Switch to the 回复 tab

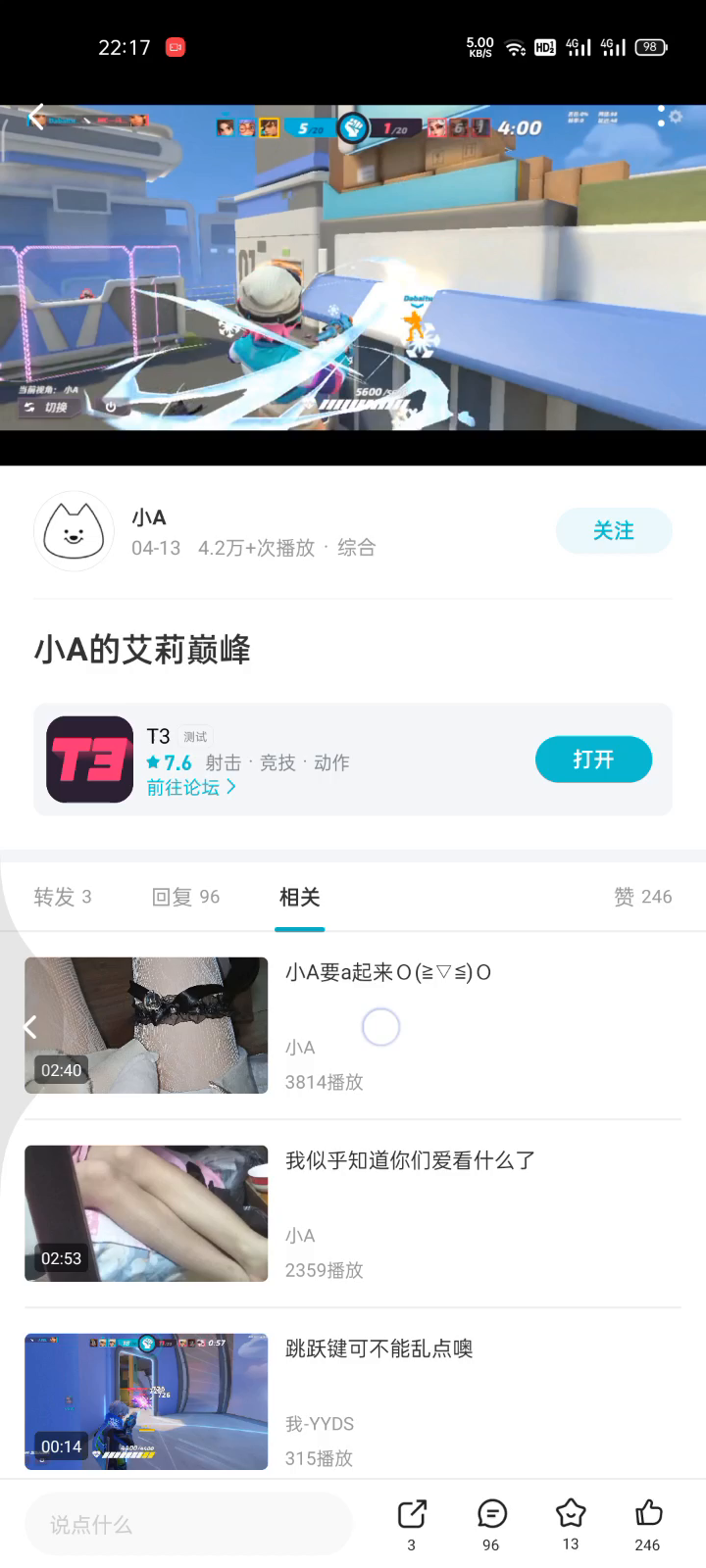[185, 897]
